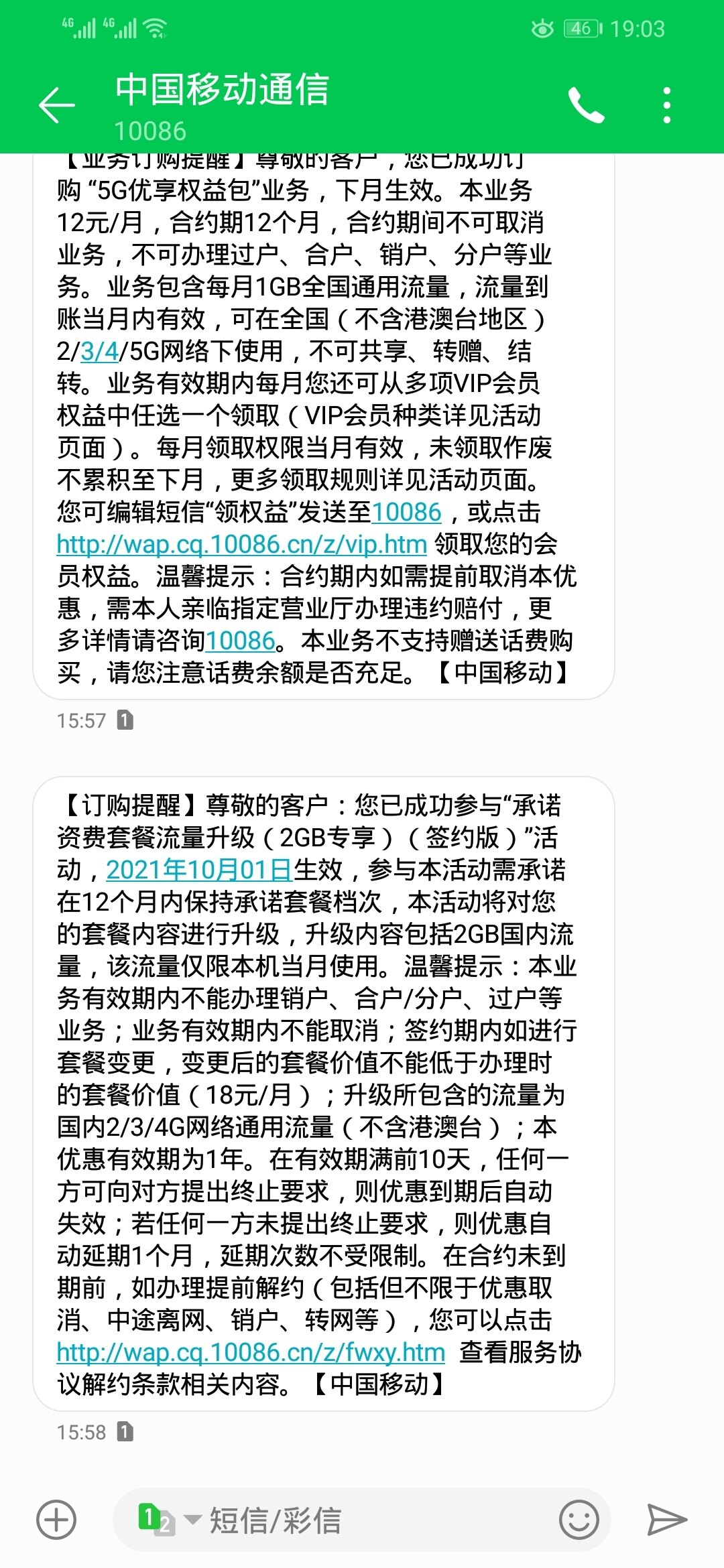Image resolution: width=724 pixels, height=1568 pixels.
Task: Open the wap.cq.10086.cn/z/vip.htm link
Action: (241, 544)
